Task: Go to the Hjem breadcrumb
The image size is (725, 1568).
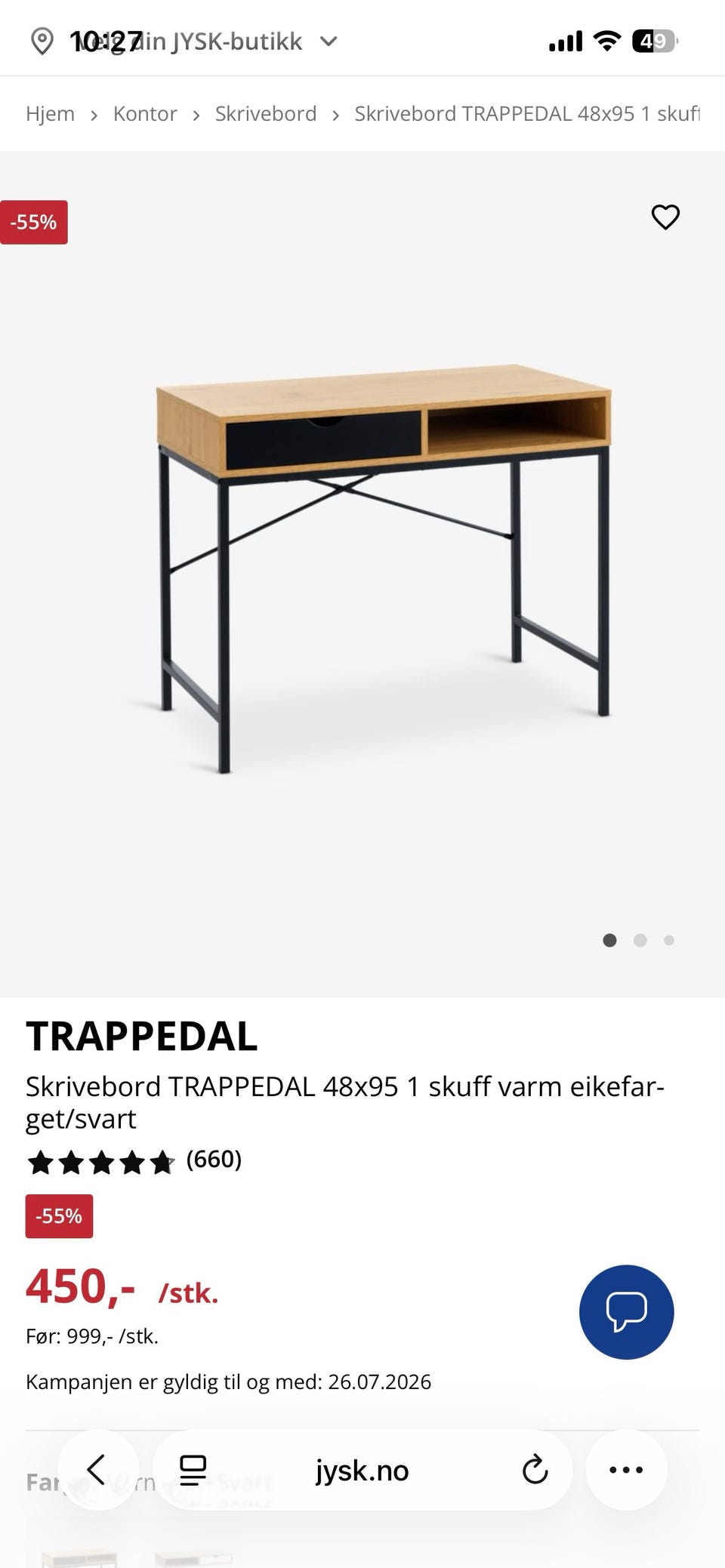Action: [x=50, y=114]
